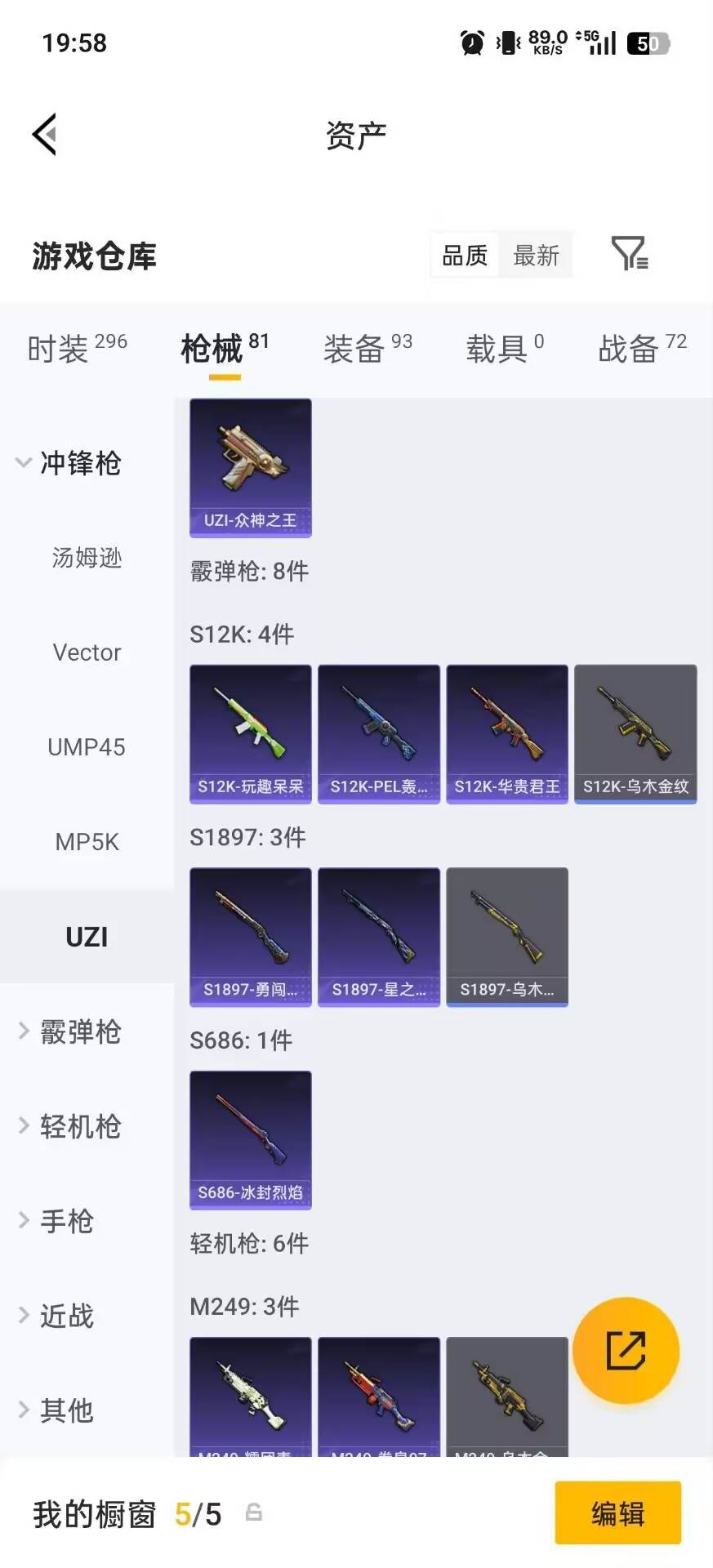
Task: Open the yellow share floating icon
Action: click(626, 1352)
